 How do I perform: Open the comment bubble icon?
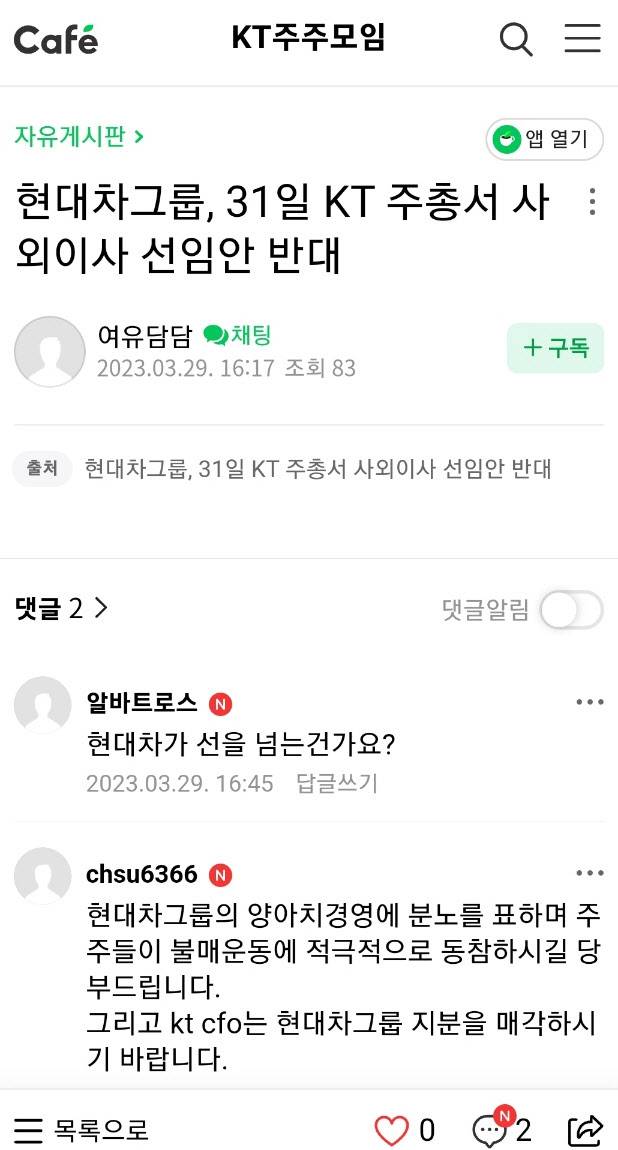[490, 1130]
